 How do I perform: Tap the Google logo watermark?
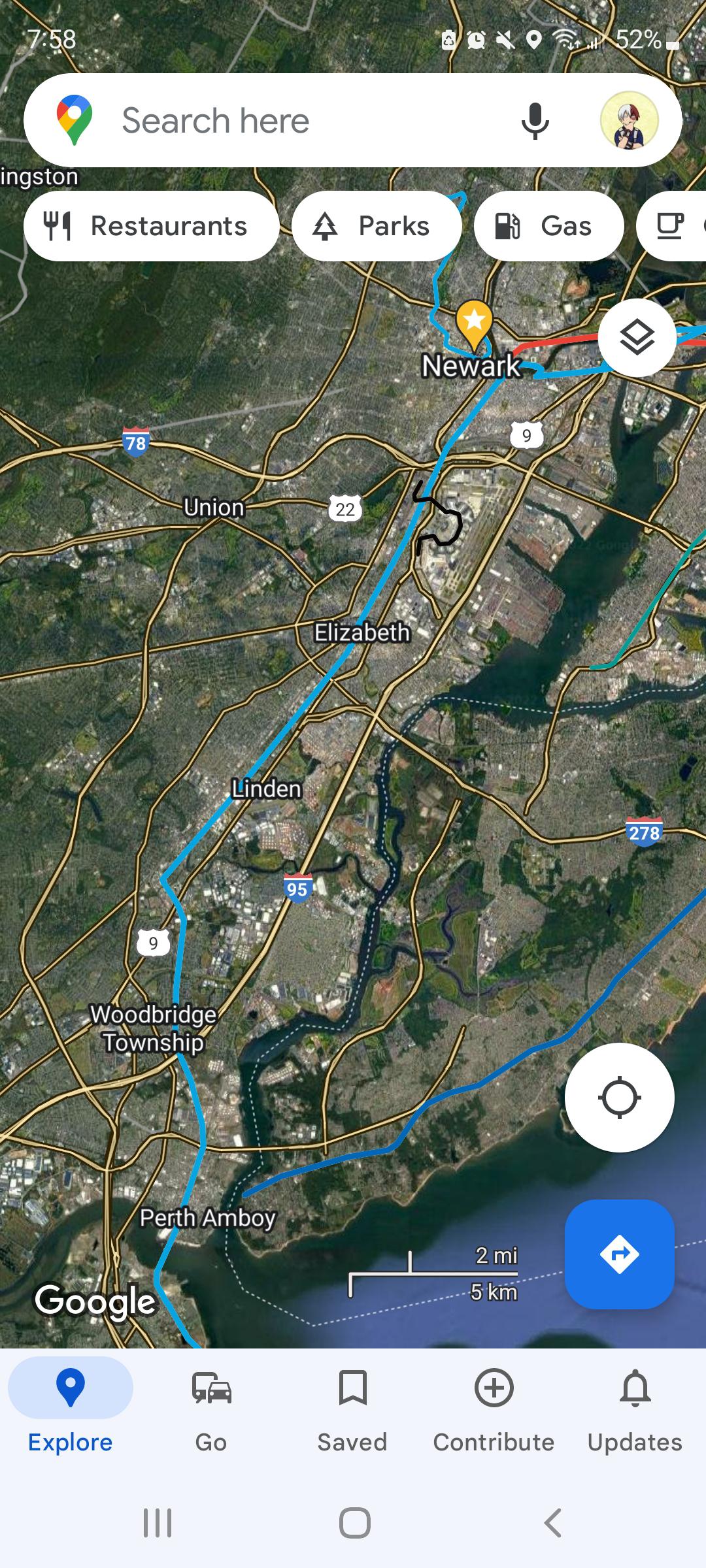click(x=95, y=1300)
